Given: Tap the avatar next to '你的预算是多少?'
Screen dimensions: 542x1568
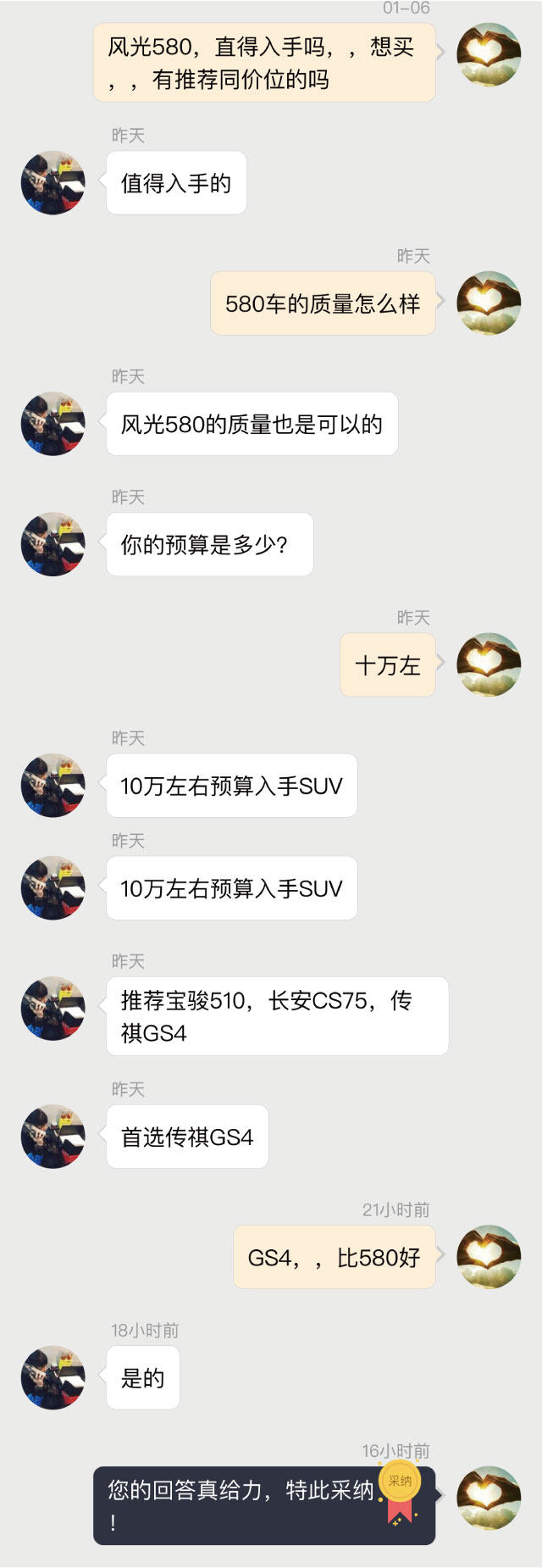Looking at the screenshot, I should 53,544.
